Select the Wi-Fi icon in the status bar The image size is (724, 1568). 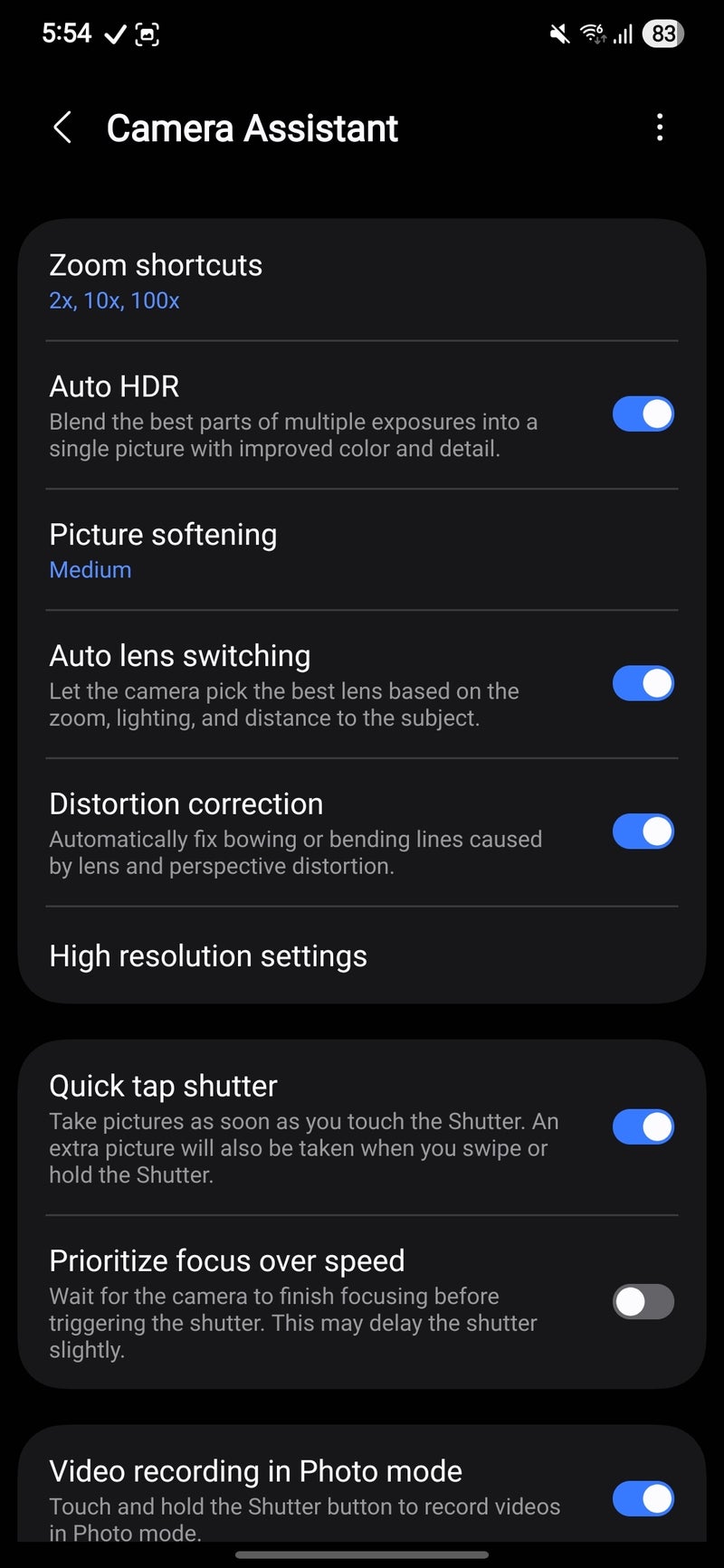point(595,33)
